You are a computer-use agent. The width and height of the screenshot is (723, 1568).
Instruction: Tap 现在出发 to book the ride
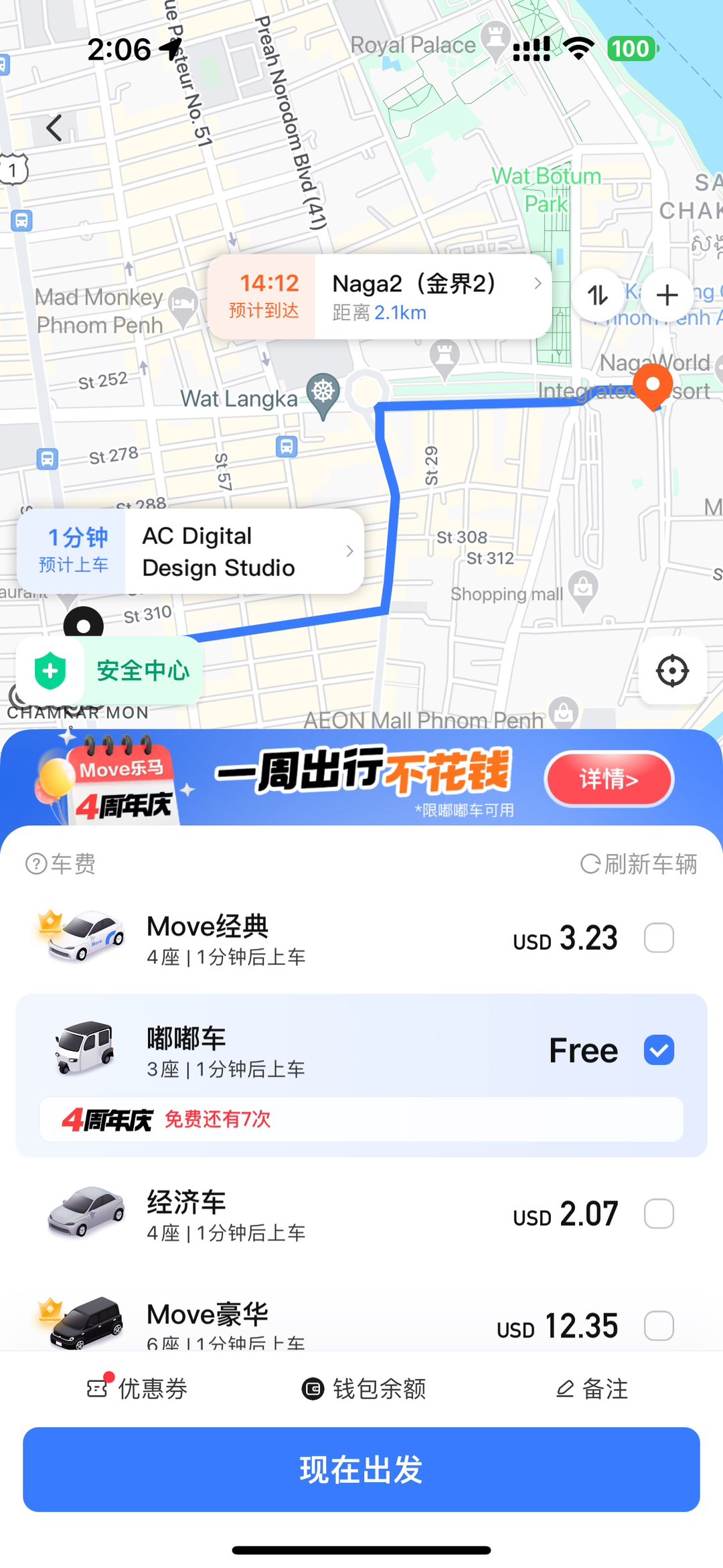pyautogui.click(x=361, y=1470)
